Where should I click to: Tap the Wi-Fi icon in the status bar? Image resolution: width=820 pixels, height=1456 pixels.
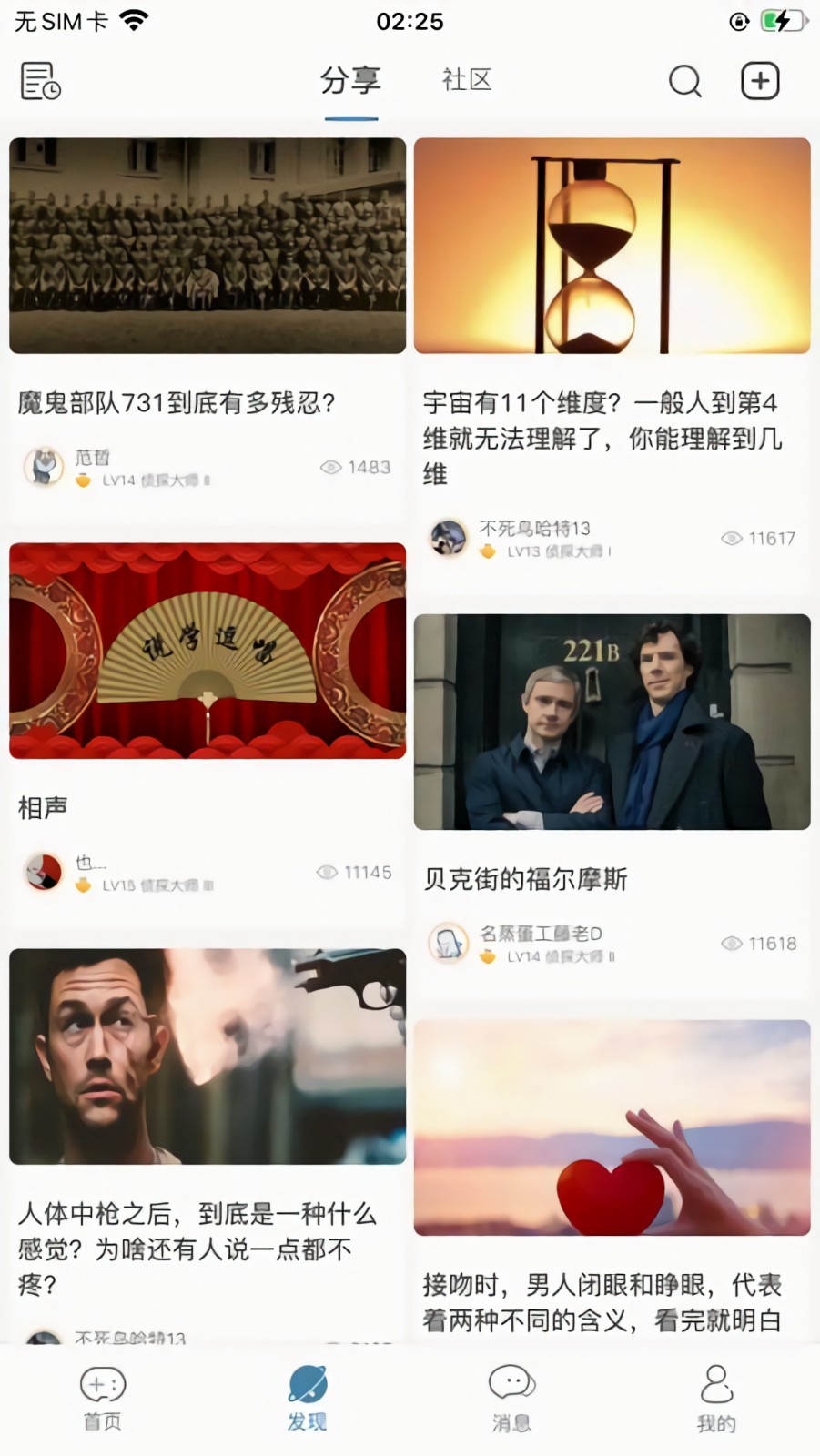[x=134, y=19]
